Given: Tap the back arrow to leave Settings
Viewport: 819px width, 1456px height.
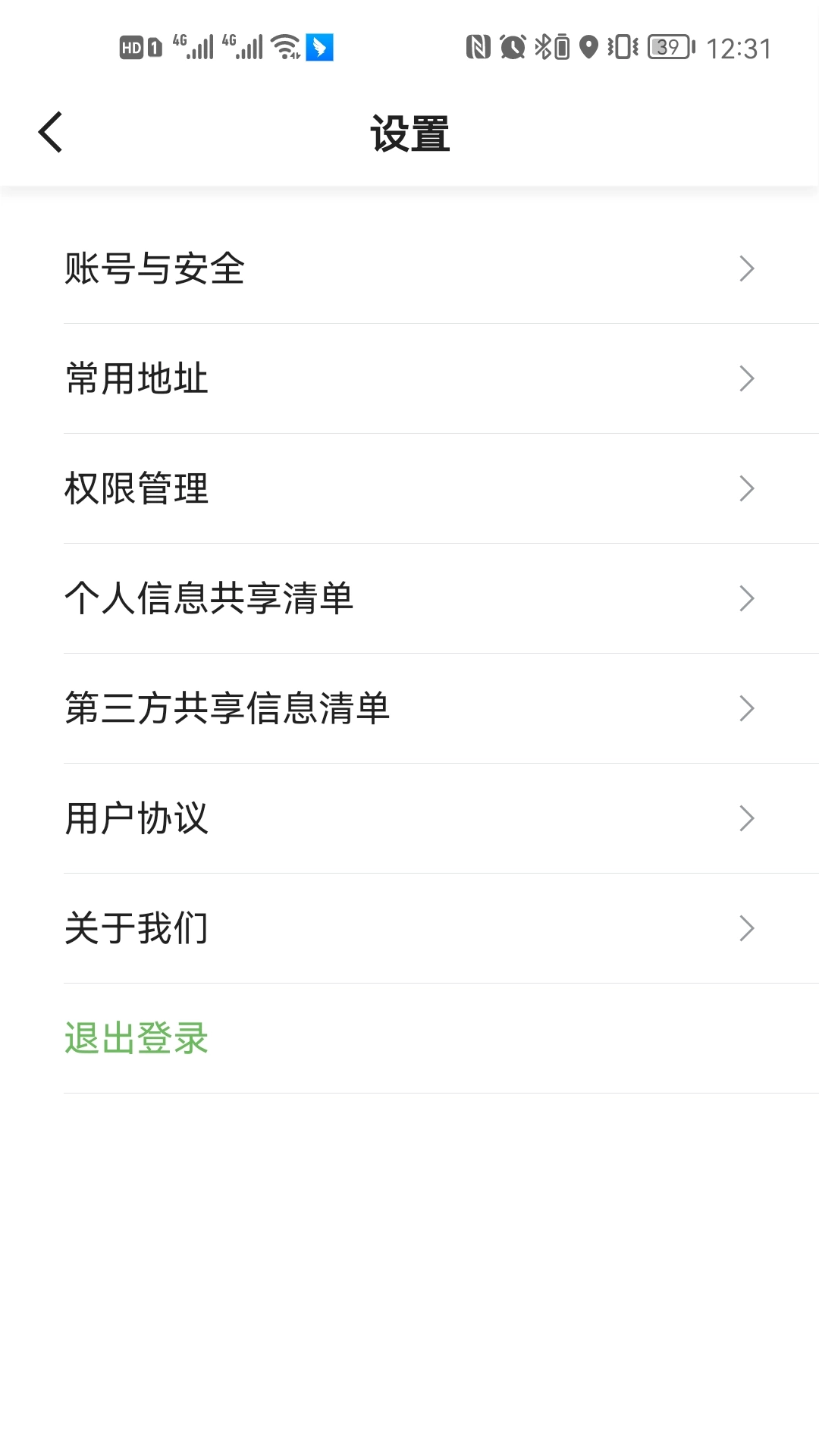Looking at the screenshot, I should pyautogui.click(x=50, y=130).
